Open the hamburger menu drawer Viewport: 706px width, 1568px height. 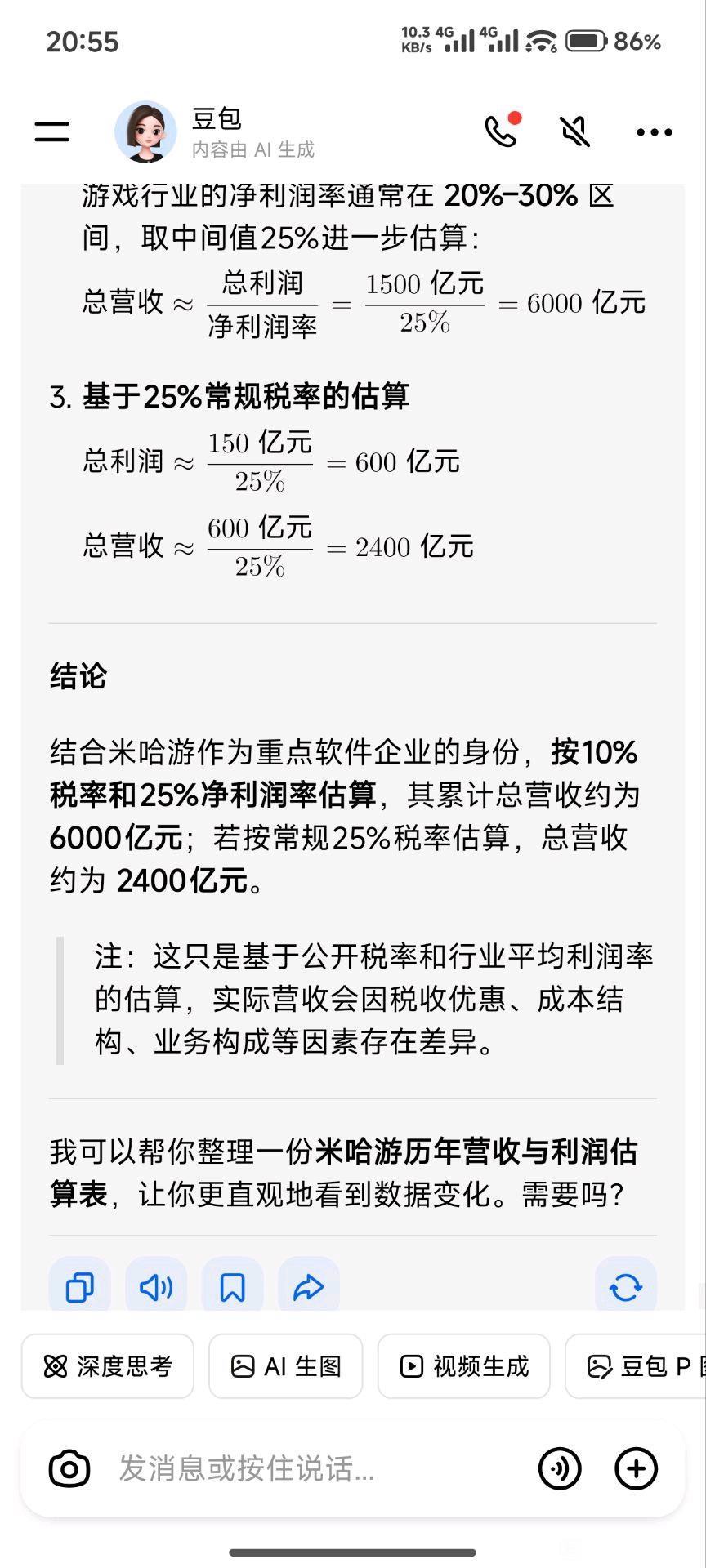click(51, 131)
